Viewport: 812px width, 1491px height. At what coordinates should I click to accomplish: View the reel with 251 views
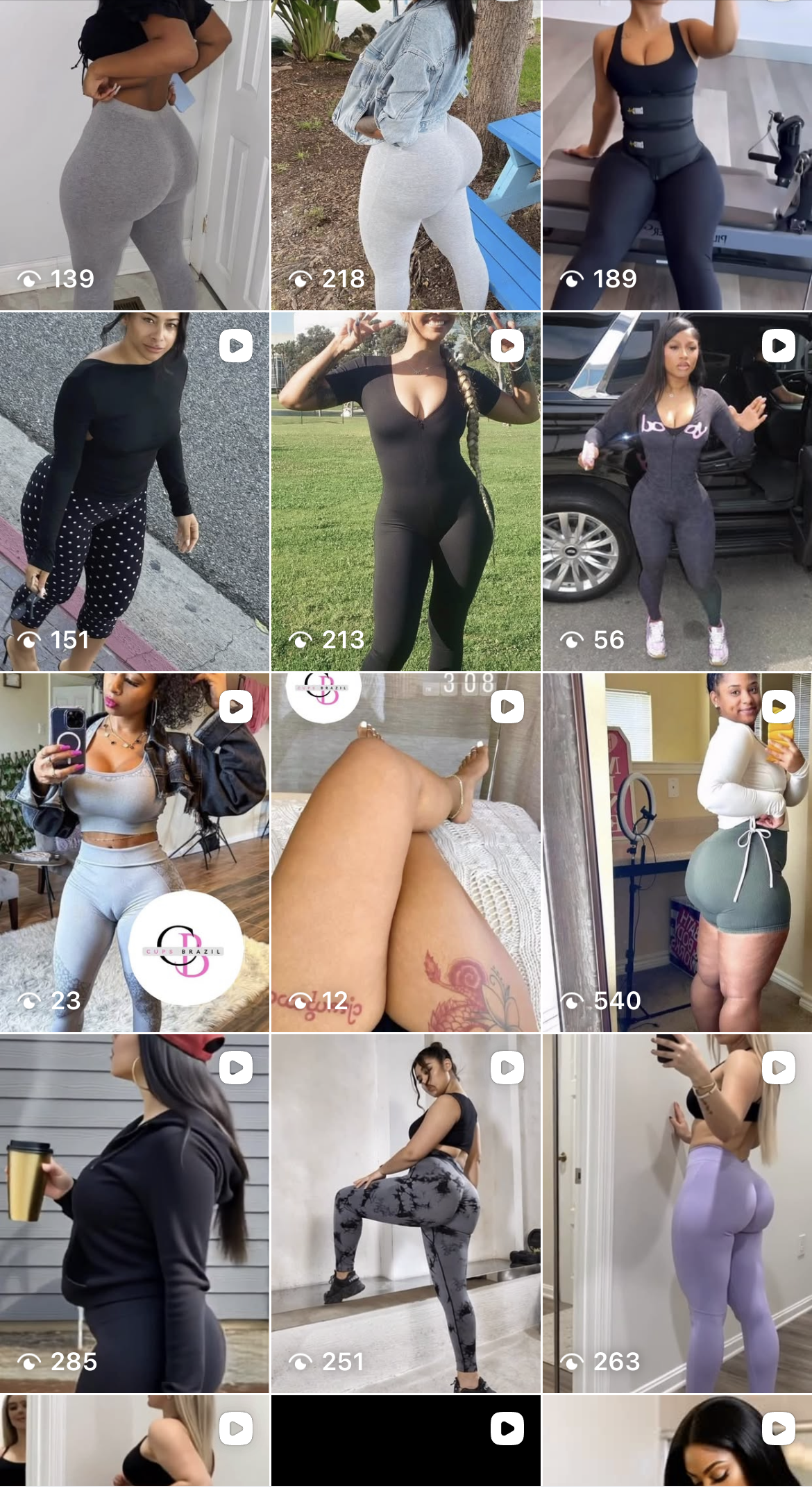[x=405, y=1213]
